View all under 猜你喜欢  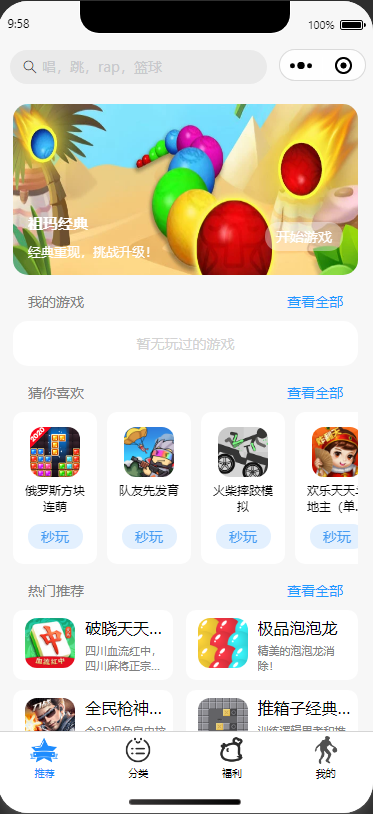(315, 393)
